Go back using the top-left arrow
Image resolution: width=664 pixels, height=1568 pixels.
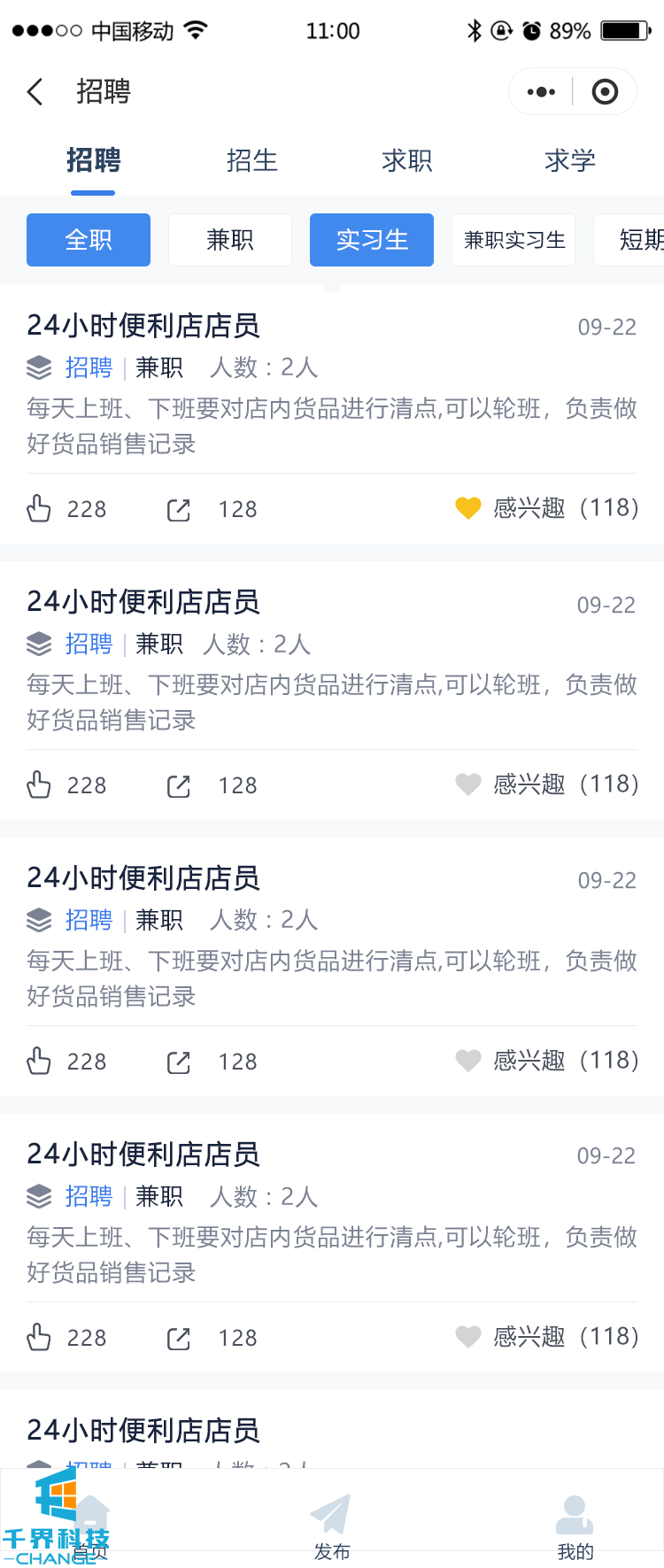[x=35, y=92]
